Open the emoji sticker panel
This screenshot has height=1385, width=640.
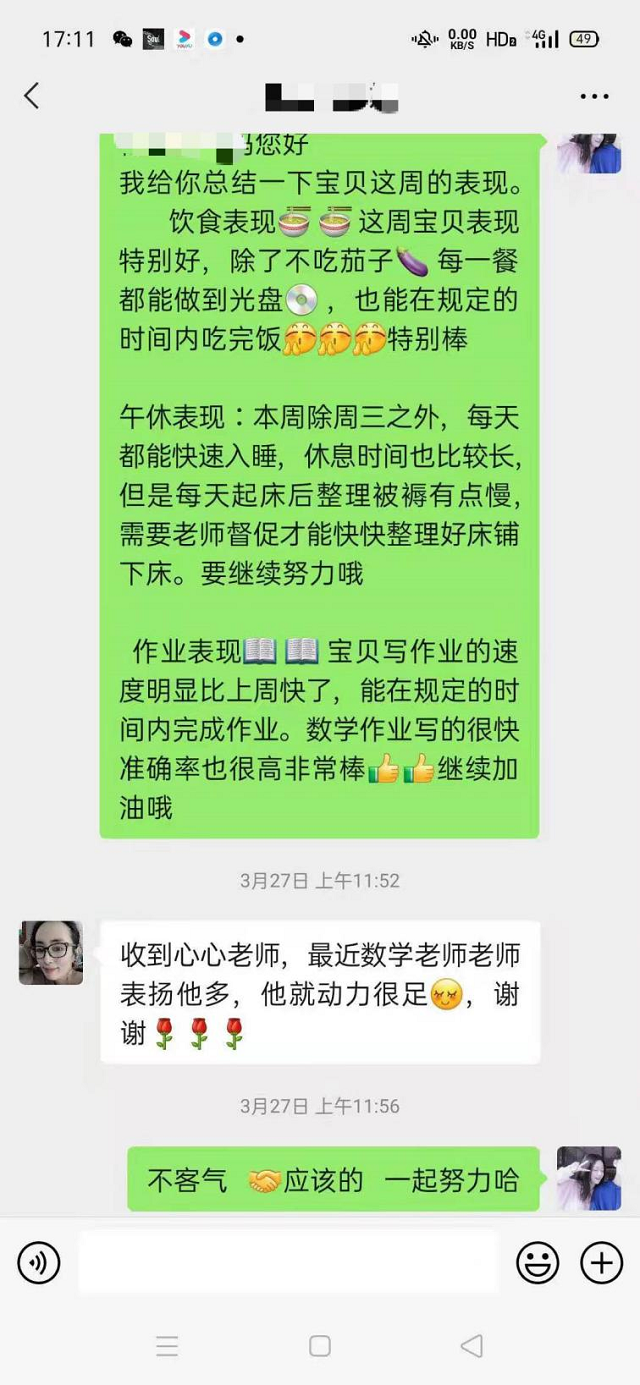point(537,1264)
